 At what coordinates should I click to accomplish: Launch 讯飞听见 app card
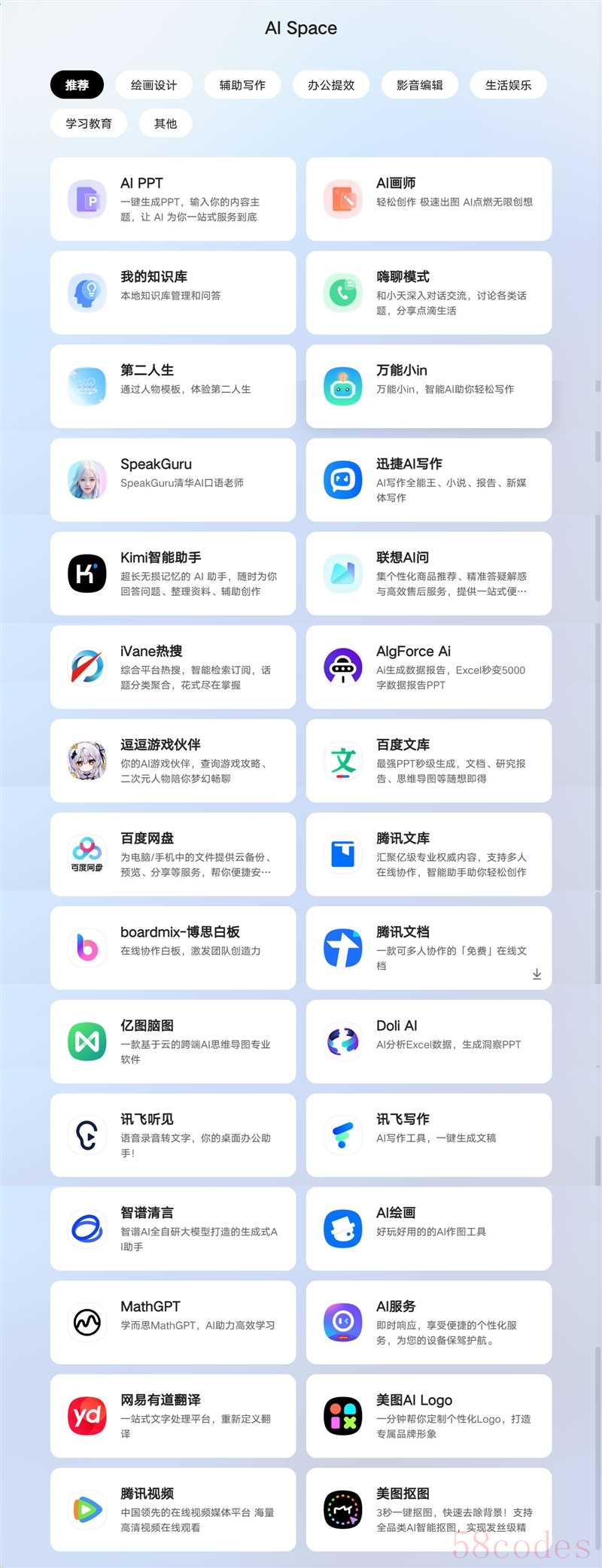click(173, 1135)
